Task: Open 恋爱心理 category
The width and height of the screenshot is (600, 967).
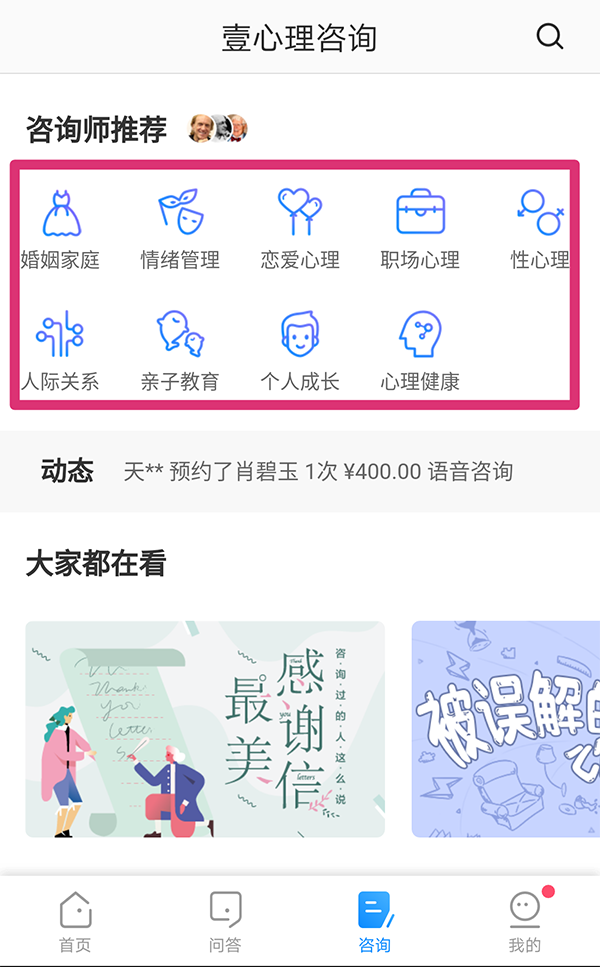Action: point(300,229)
